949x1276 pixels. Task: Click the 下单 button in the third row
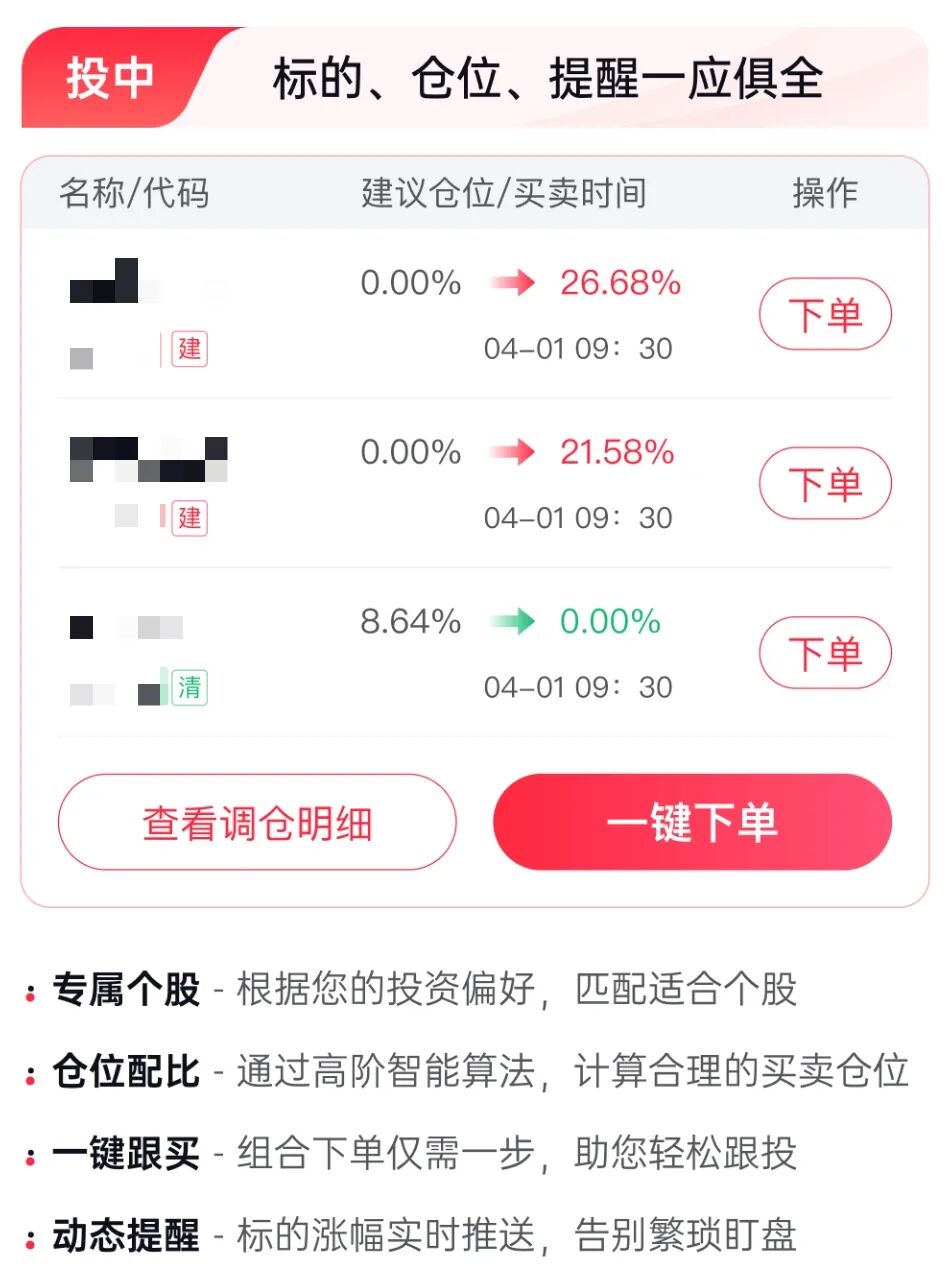[x=824, y=652]
